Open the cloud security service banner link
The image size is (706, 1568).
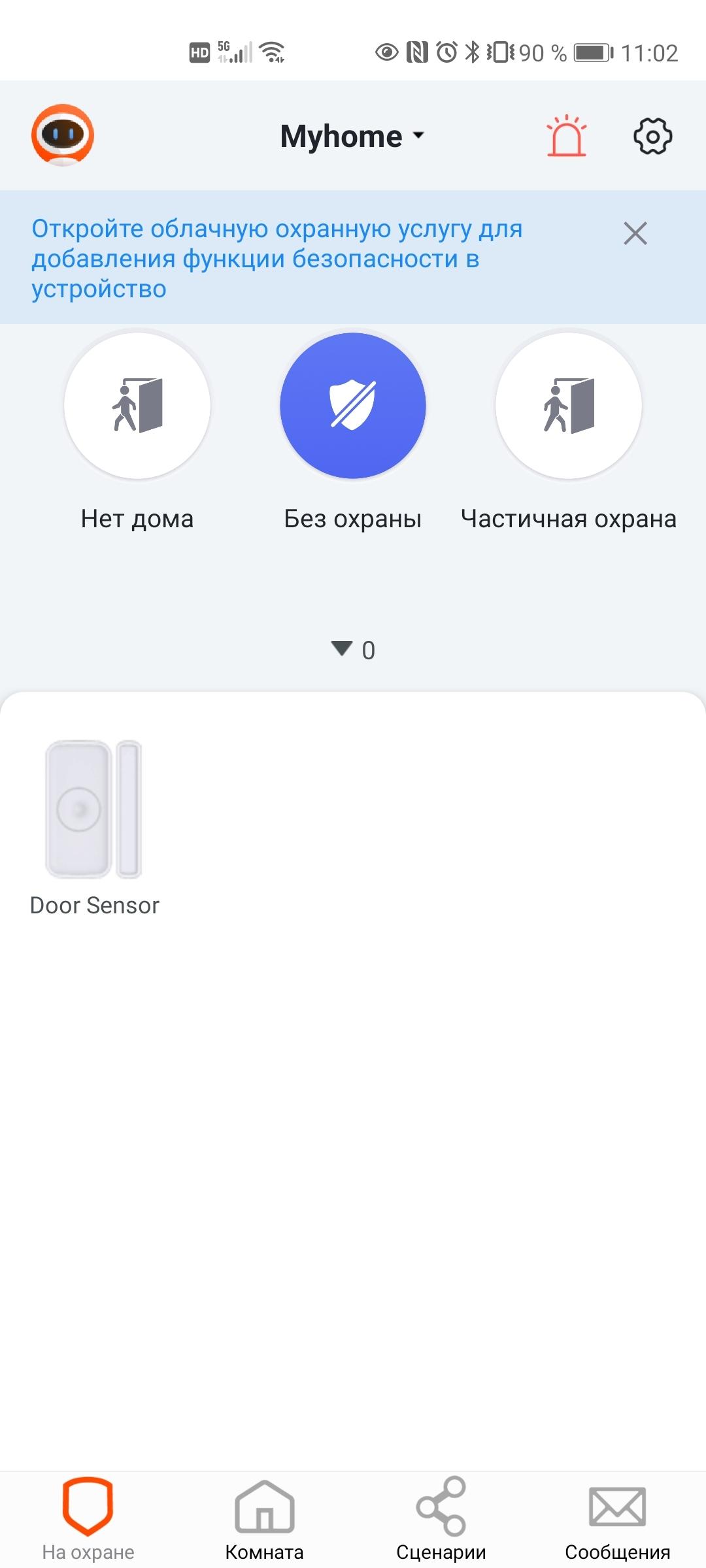coord(277,259)
